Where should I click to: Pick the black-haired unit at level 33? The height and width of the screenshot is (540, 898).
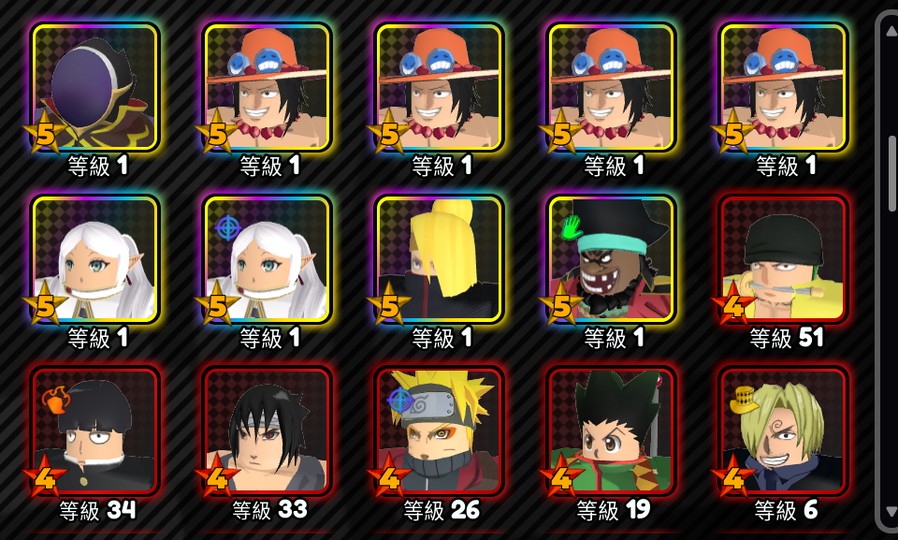tap(267, 432)
